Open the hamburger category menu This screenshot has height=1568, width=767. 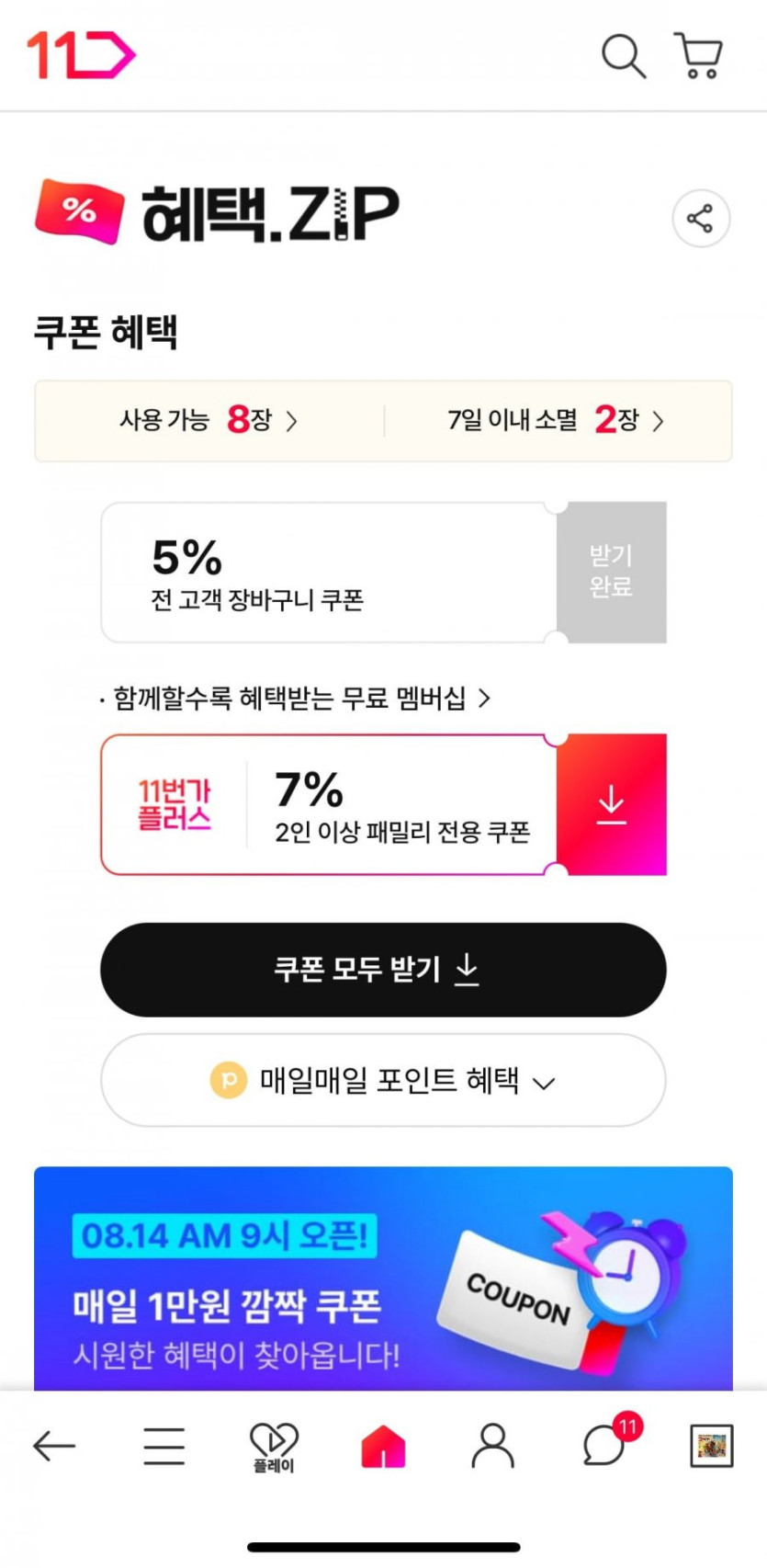tap(164, 1446)
